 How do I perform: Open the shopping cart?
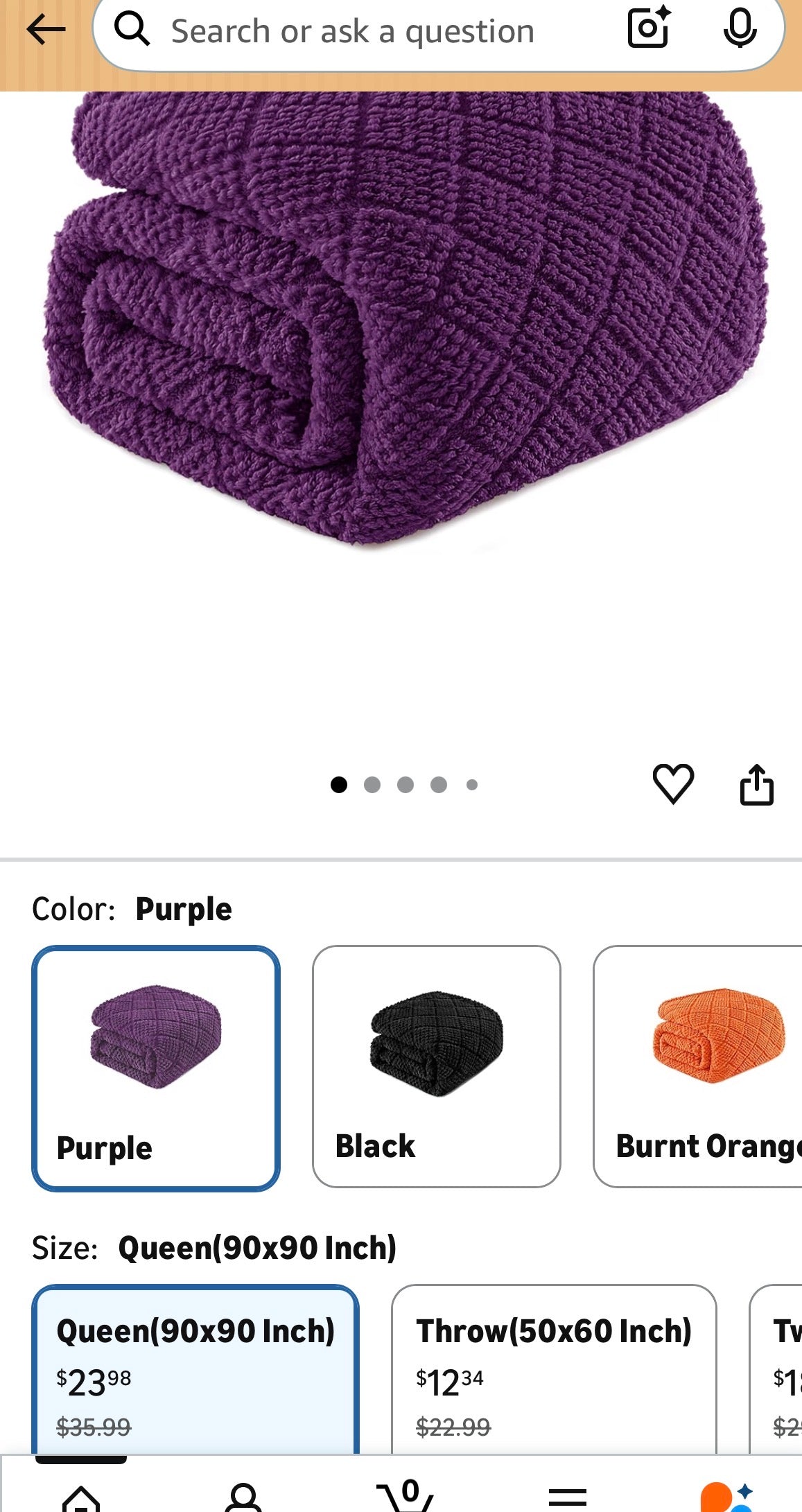pos(406,1496)
